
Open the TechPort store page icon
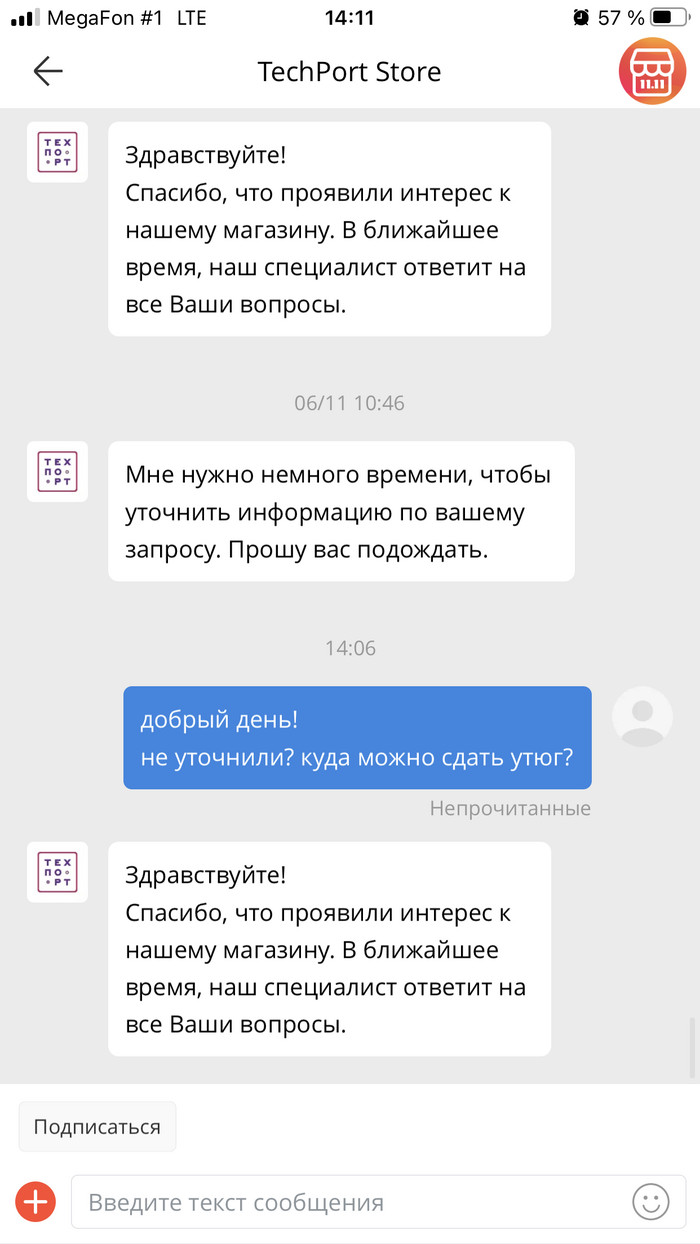pos(651,72)
